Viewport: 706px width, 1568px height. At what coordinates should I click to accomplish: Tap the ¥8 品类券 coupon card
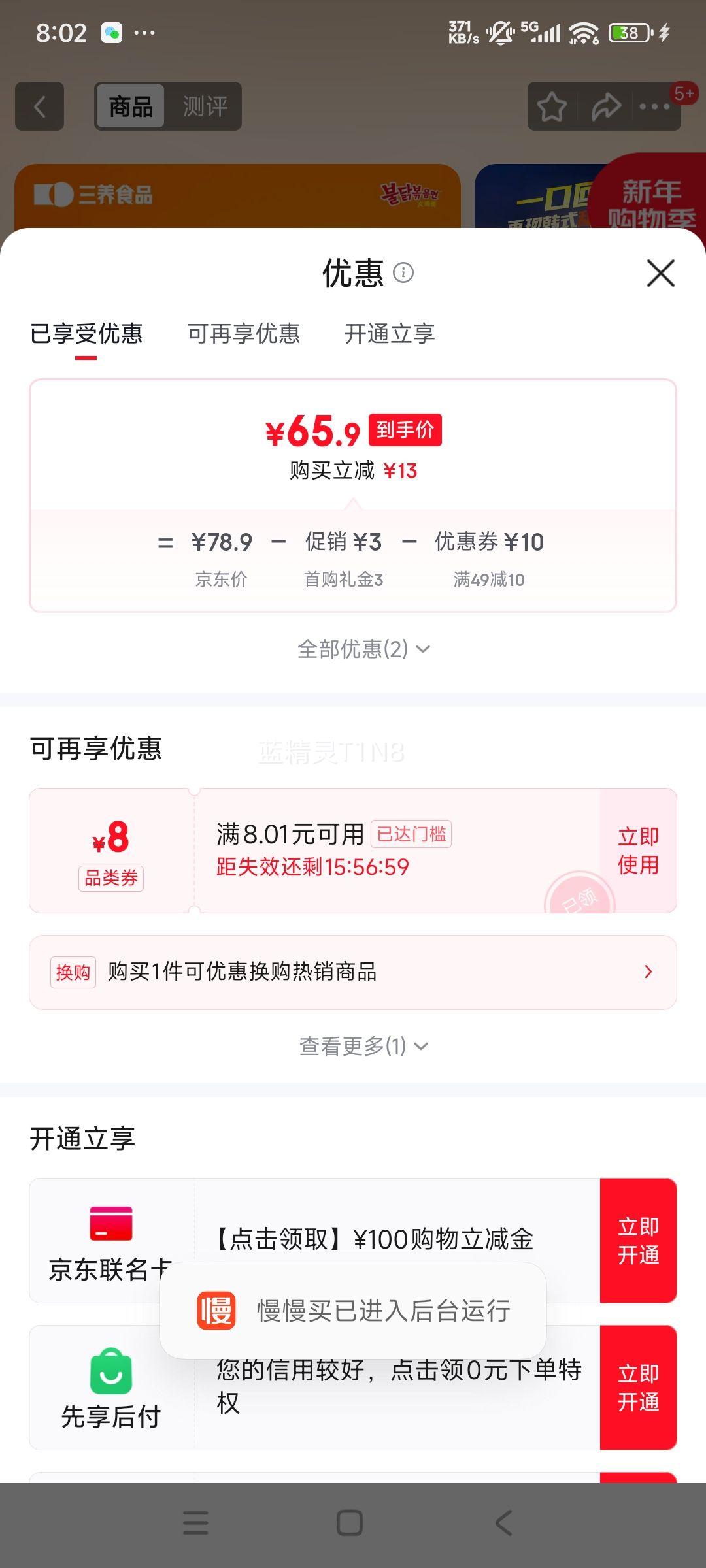111,849
